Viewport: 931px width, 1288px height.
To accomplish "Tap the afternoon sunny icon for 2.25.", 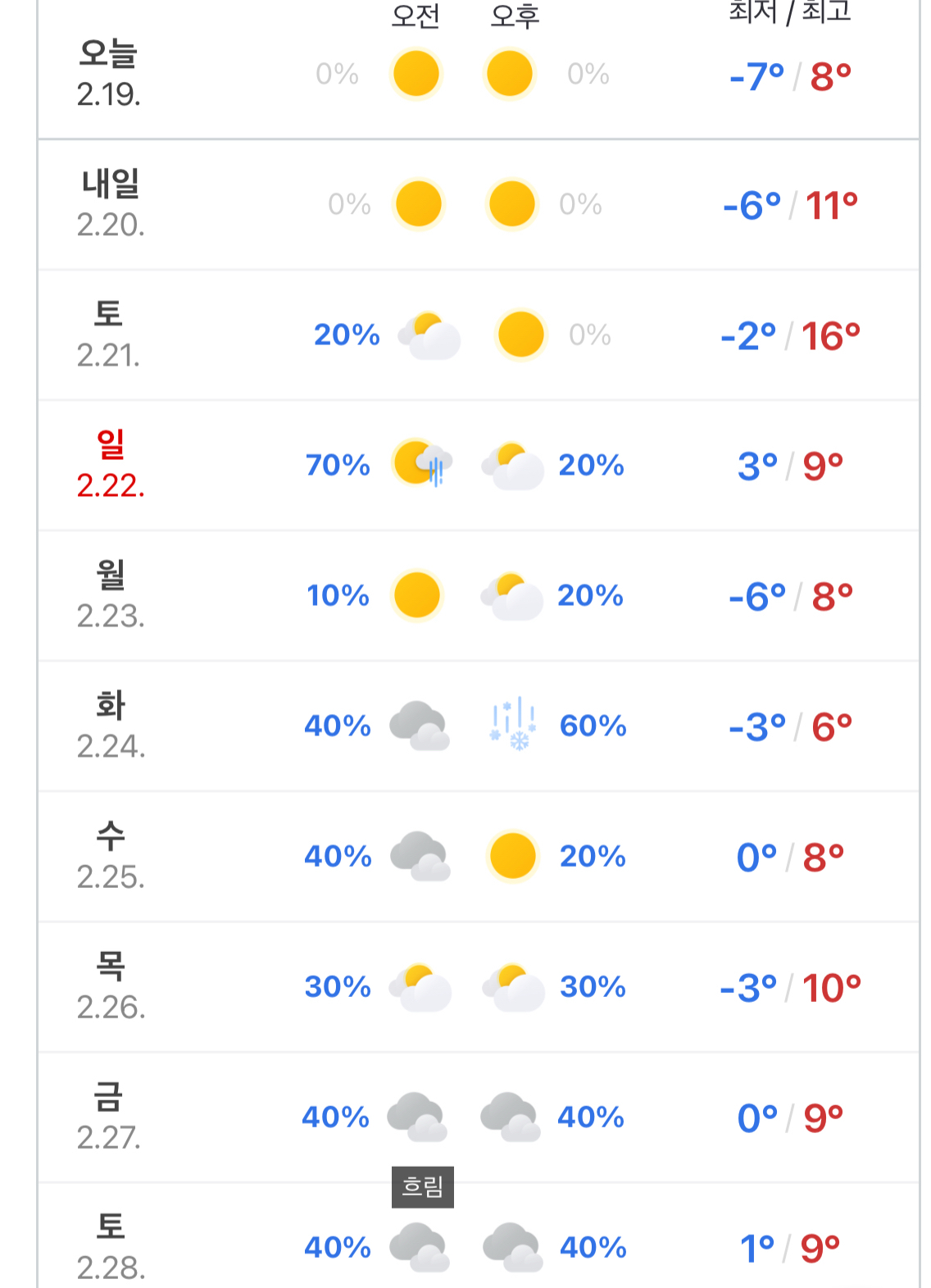I will [x=513, y=856].
